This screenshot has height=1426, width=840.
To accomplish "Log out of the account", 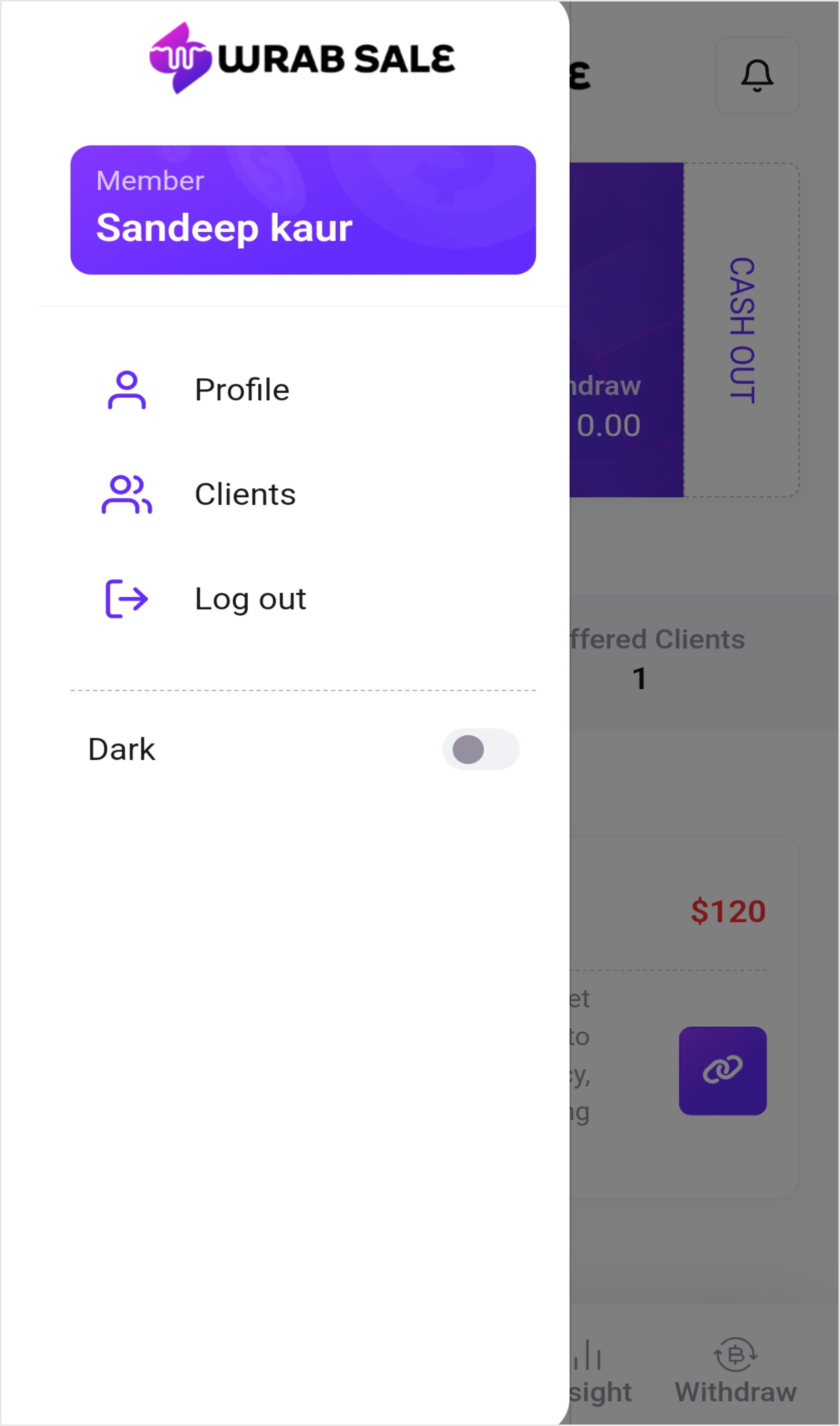I will 250,599.
